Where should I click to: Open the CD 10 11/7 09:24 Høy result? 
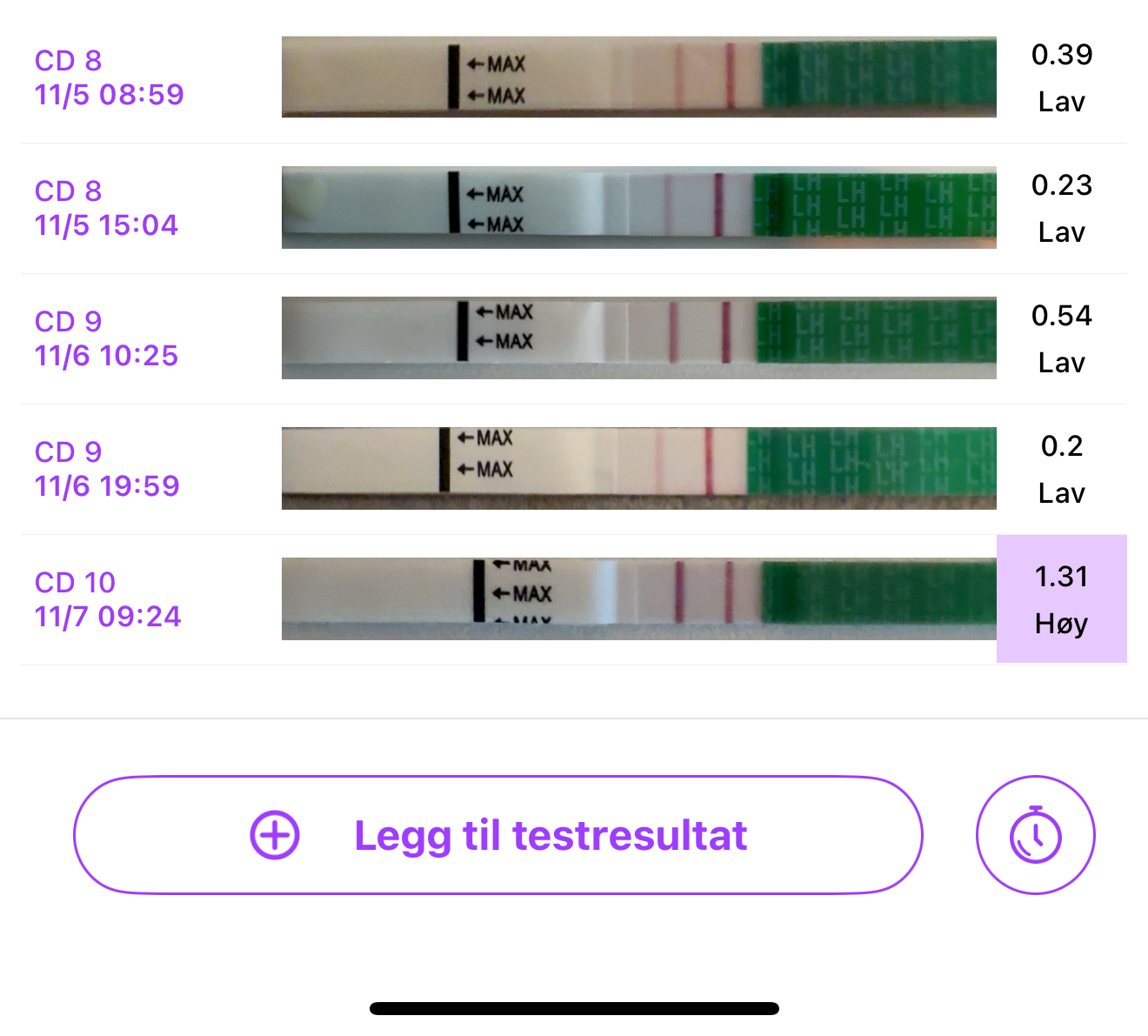coord(1061,599)
